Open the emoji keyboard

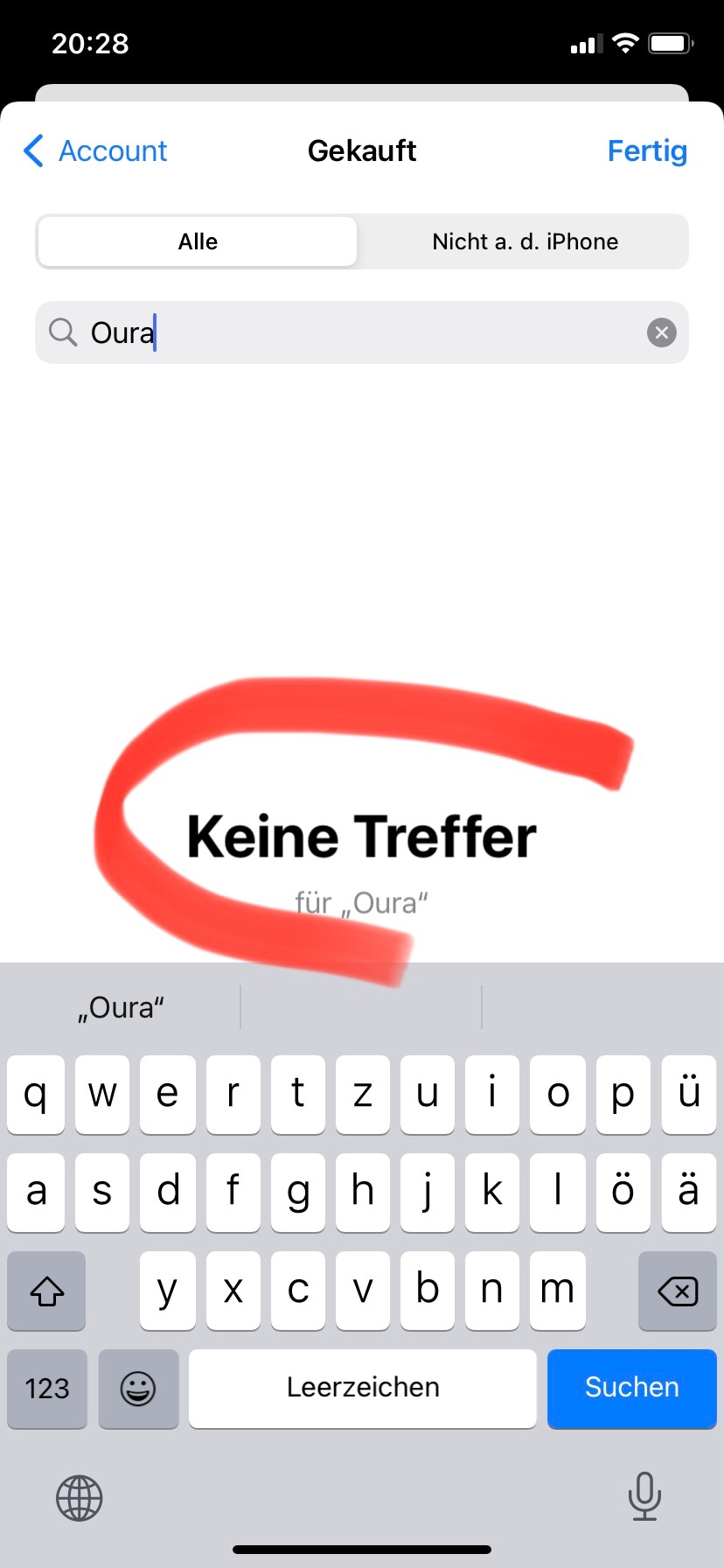click(138, 1388)
